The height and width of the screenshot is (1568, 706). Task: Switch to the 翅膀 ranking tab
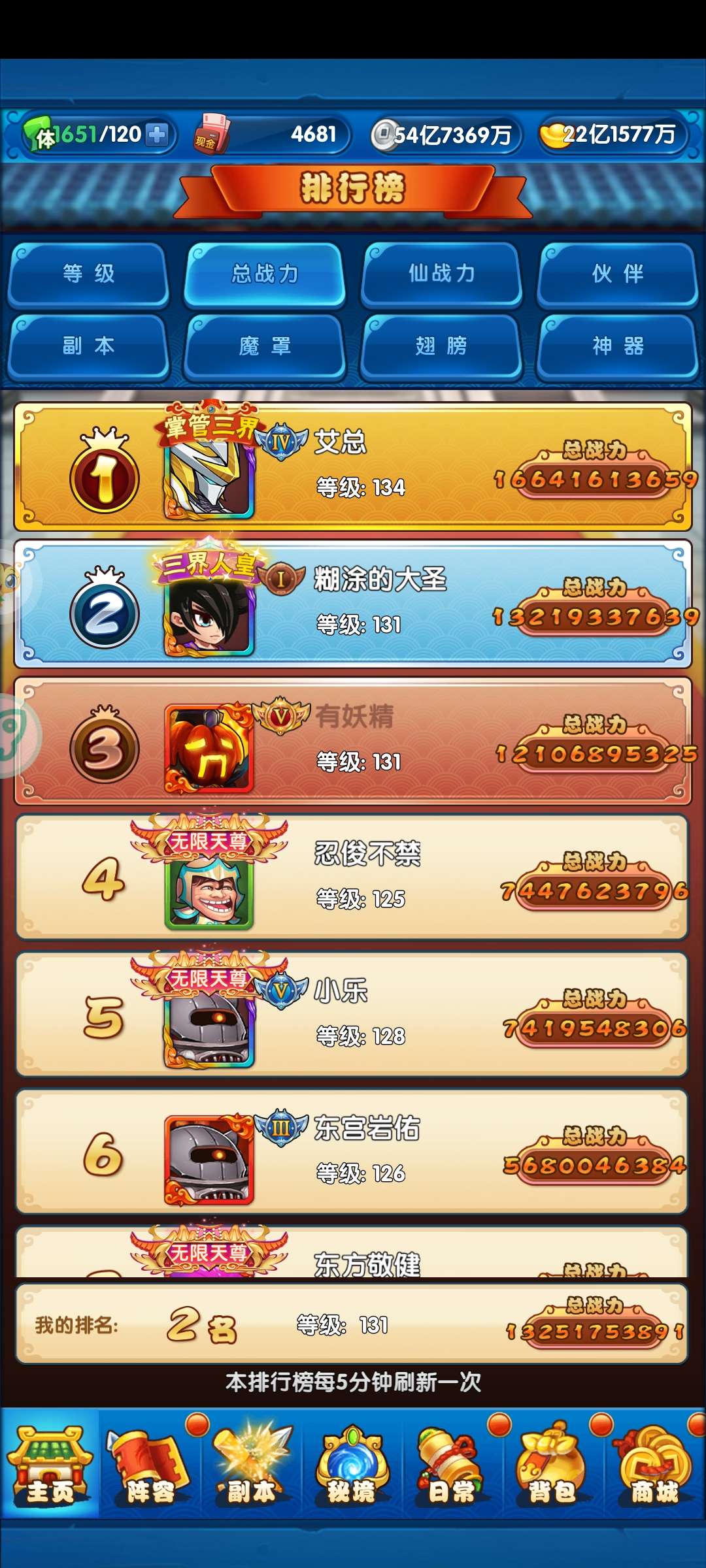(x=441, y=346)
